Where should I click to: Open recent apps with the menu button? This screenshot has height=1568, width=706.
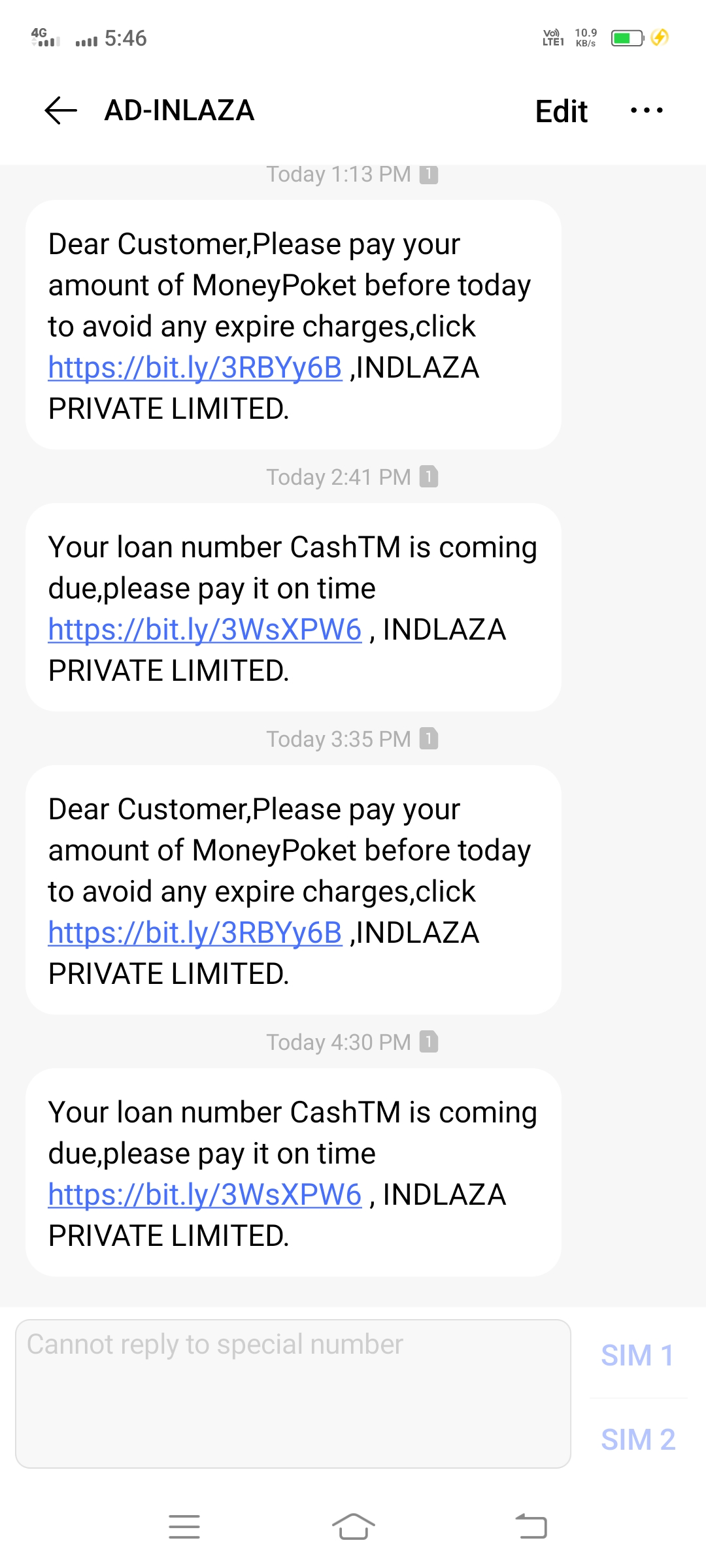click(x=184, y=1527)
